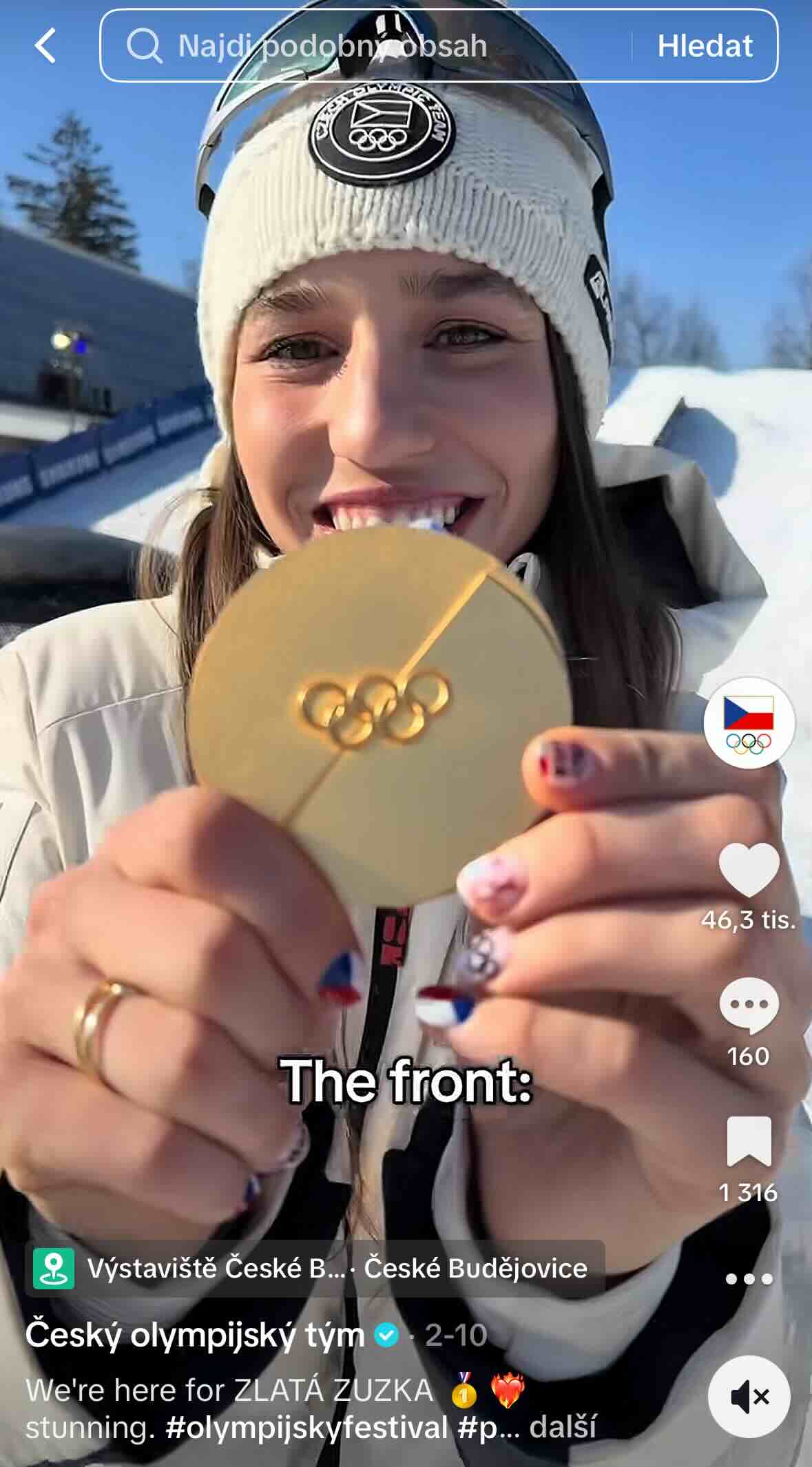Open the Český olympijský tým account name

click(x=195, y=1335)
